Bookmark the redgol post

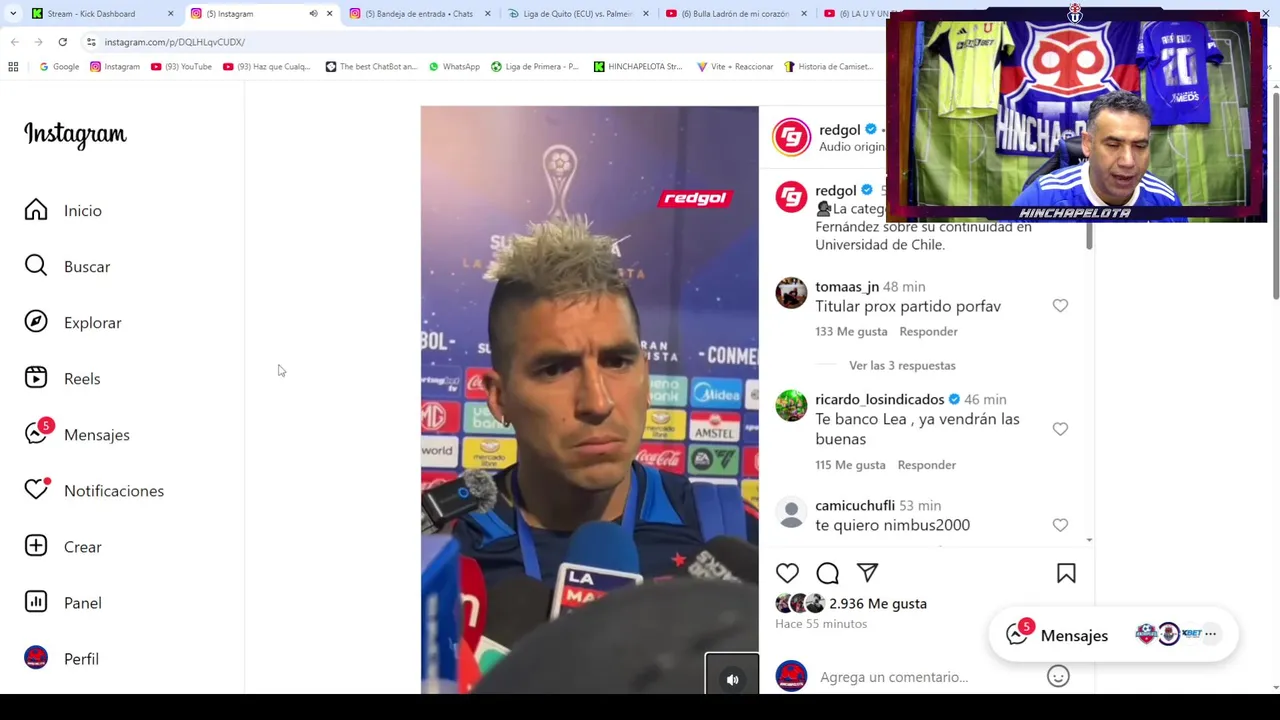(x=1066, y=573)
